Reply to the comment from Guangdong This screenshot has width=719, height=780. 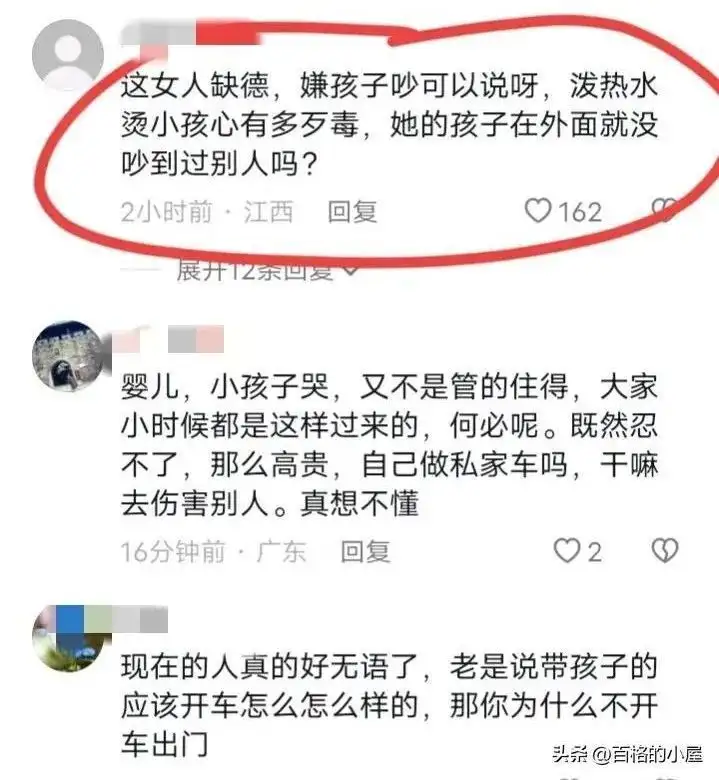click(x=365, y=551)
